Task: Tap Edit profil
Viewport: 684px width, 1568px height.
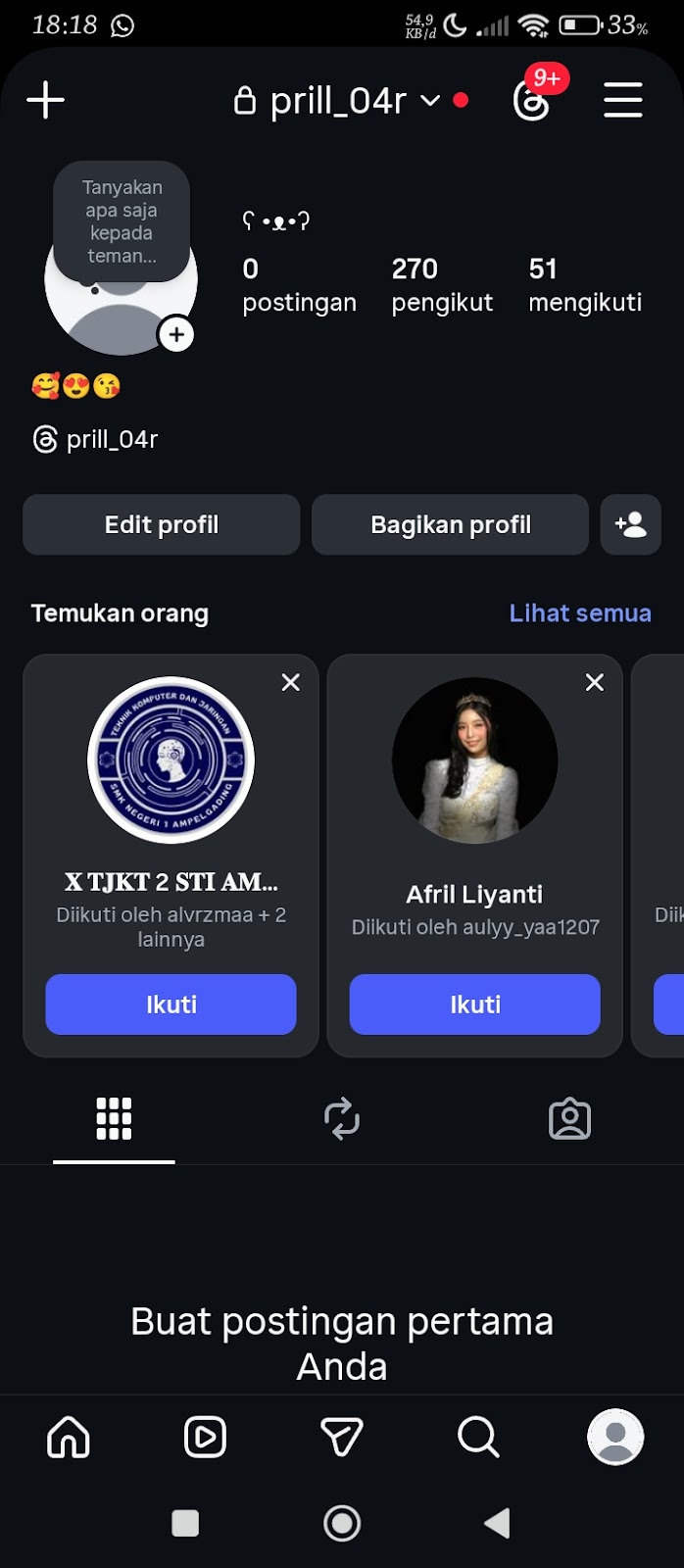Action: 162,524
